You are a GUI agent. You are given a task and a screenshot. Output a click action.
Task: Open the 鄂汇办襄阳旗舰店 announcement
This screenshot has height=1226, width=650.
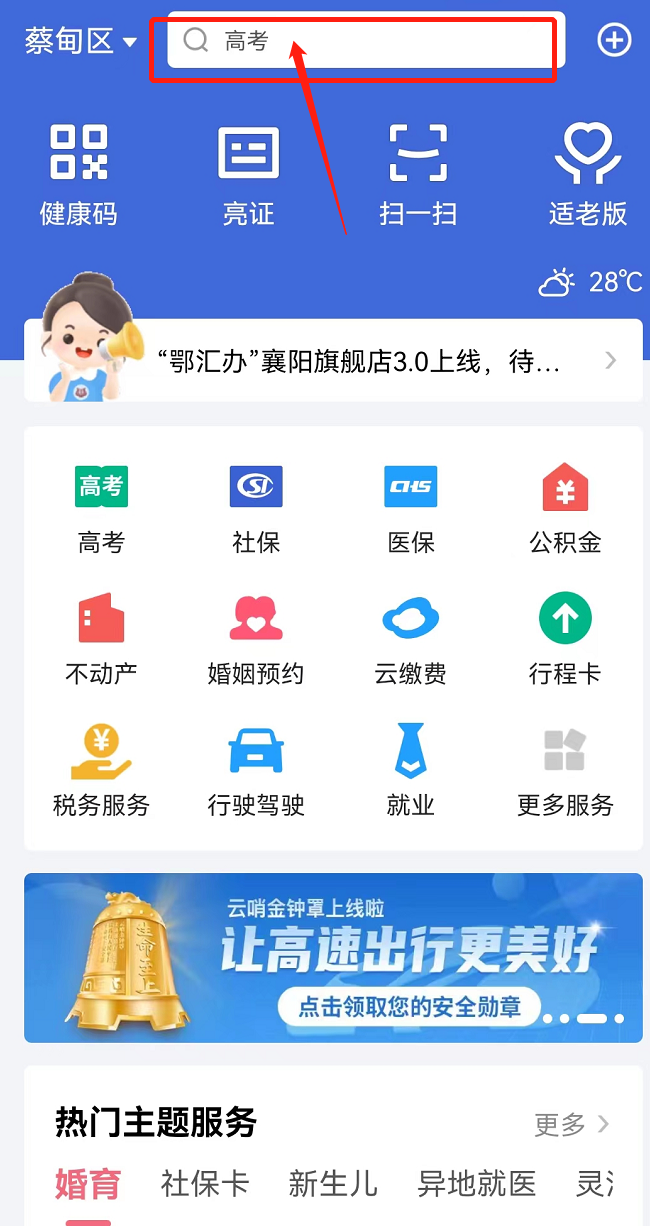click(x=359, y=361)
